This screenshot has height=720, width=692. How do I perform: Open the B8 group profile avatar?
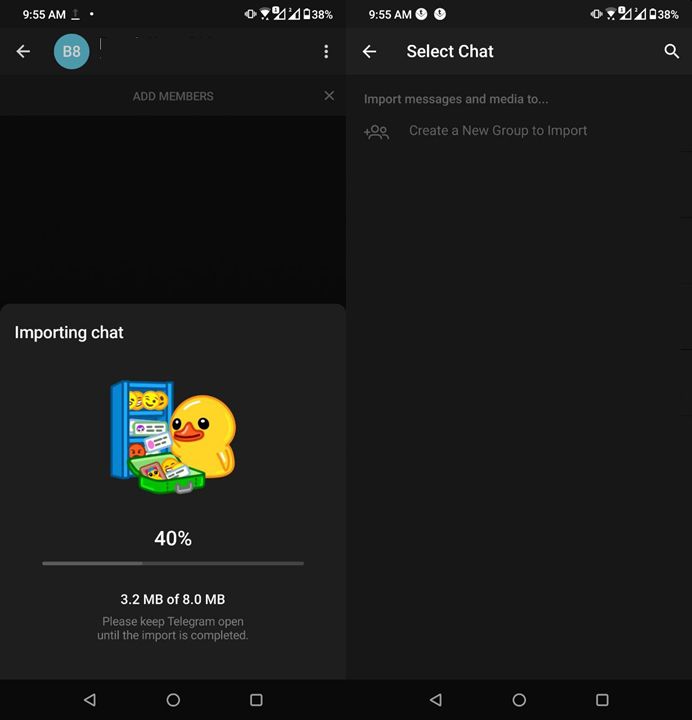pos(71,52)
